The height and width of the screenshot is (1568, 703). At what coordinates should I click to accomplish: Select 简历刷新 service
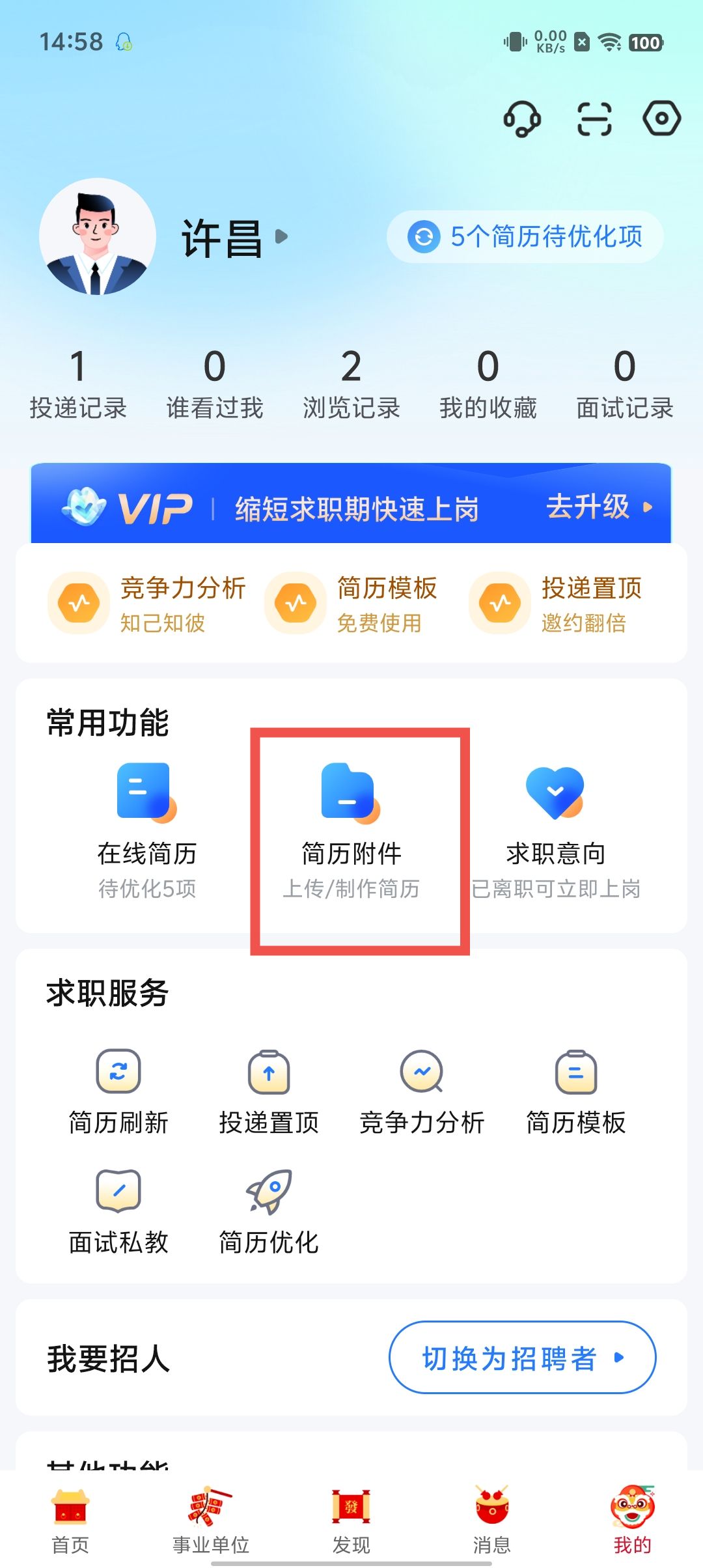[118, 1091]
